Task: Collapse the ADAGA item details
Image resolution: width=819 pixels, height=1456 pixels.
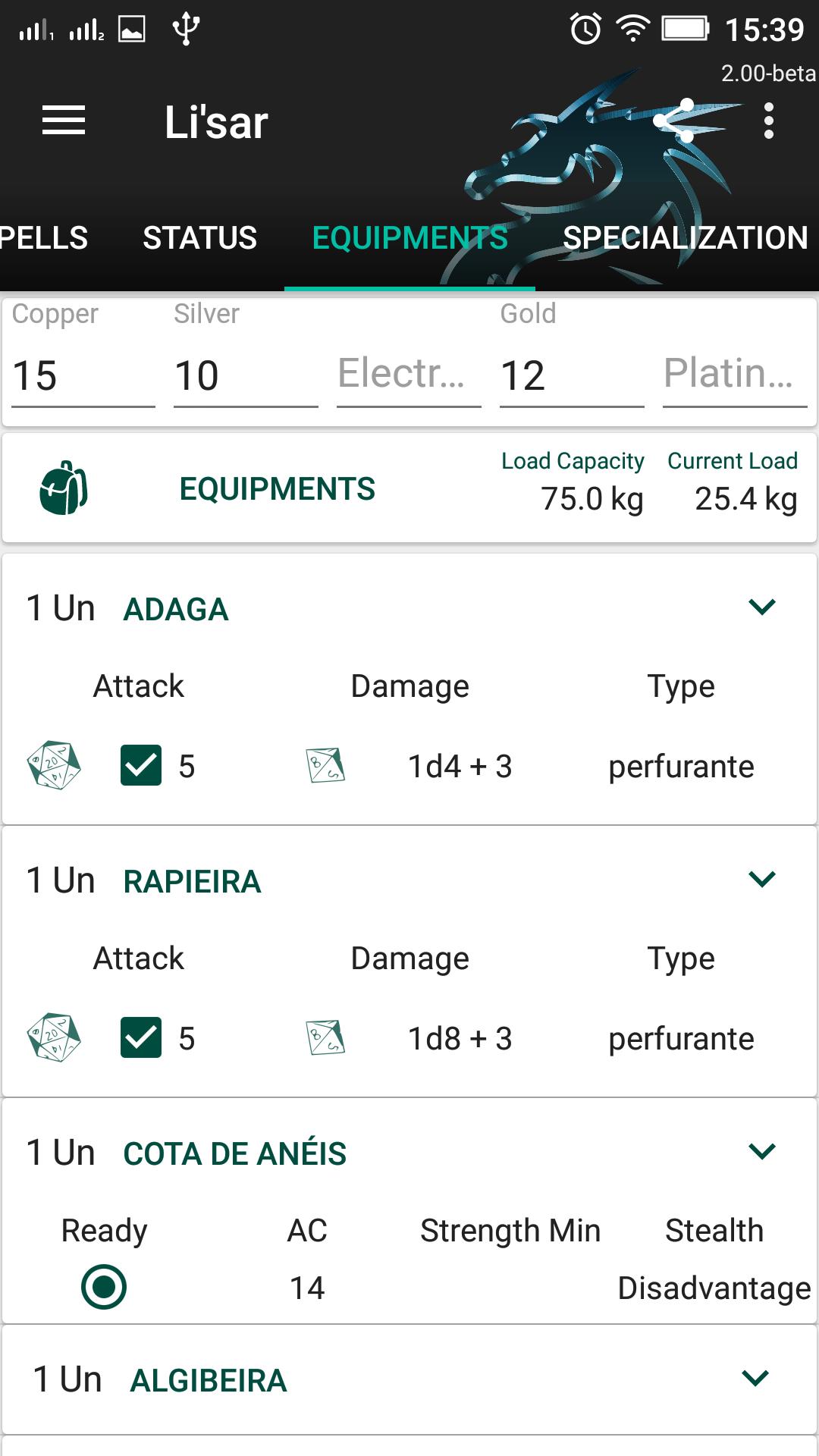Action: 764,606
